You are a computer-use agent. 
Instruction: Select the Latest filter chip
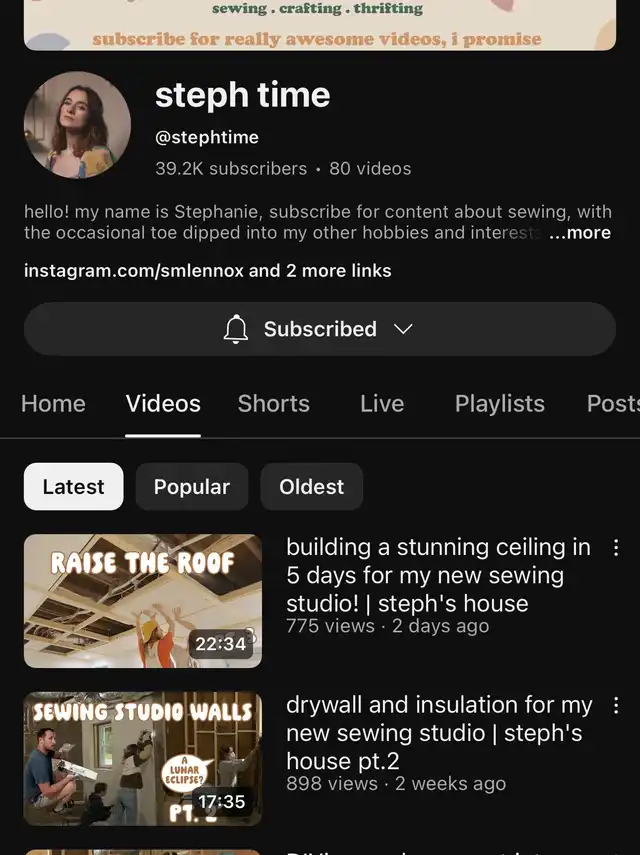coord(73,487)
